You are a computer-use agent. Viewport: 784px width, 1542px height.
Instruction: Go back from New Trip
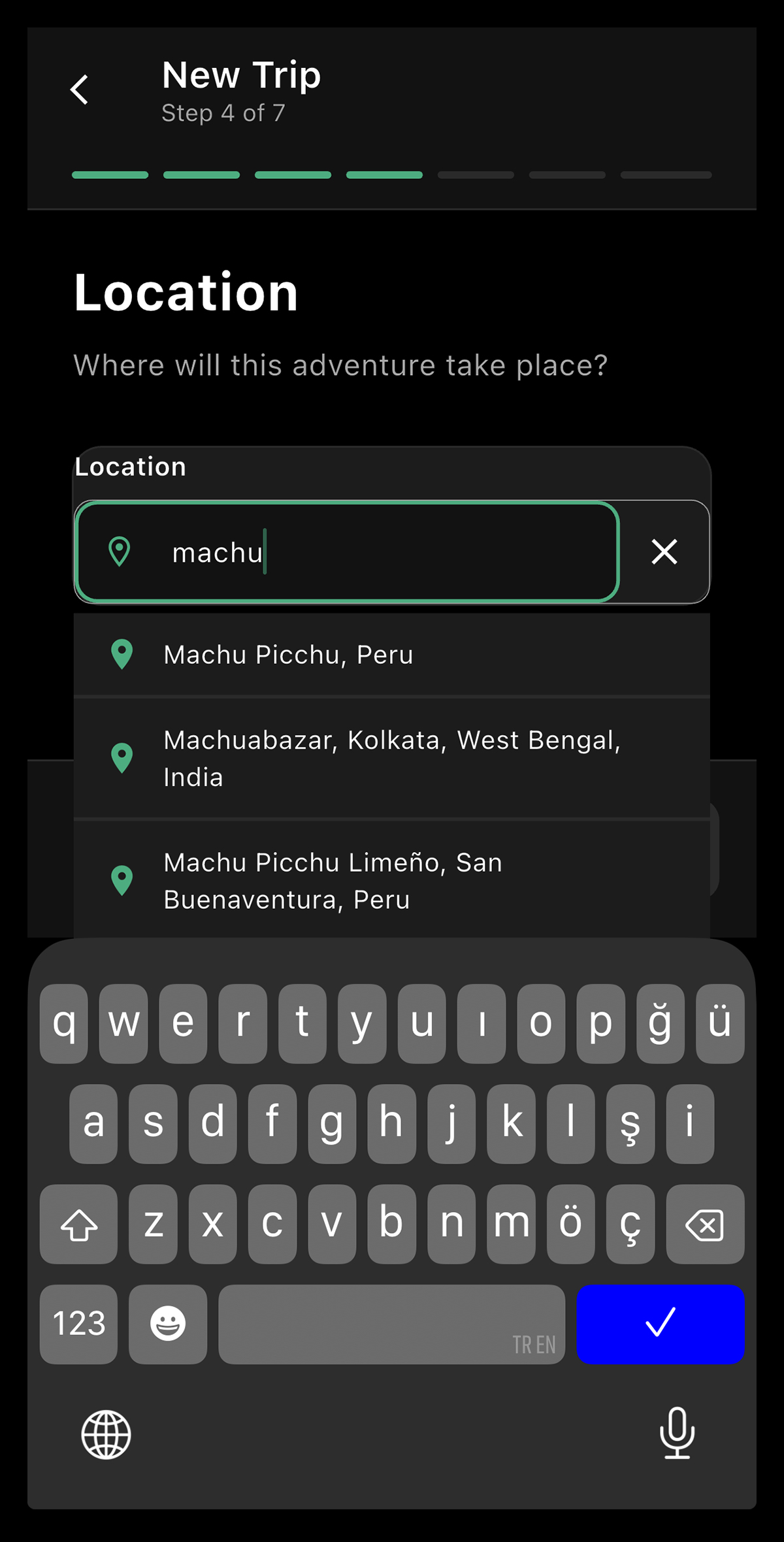[80, 90]
